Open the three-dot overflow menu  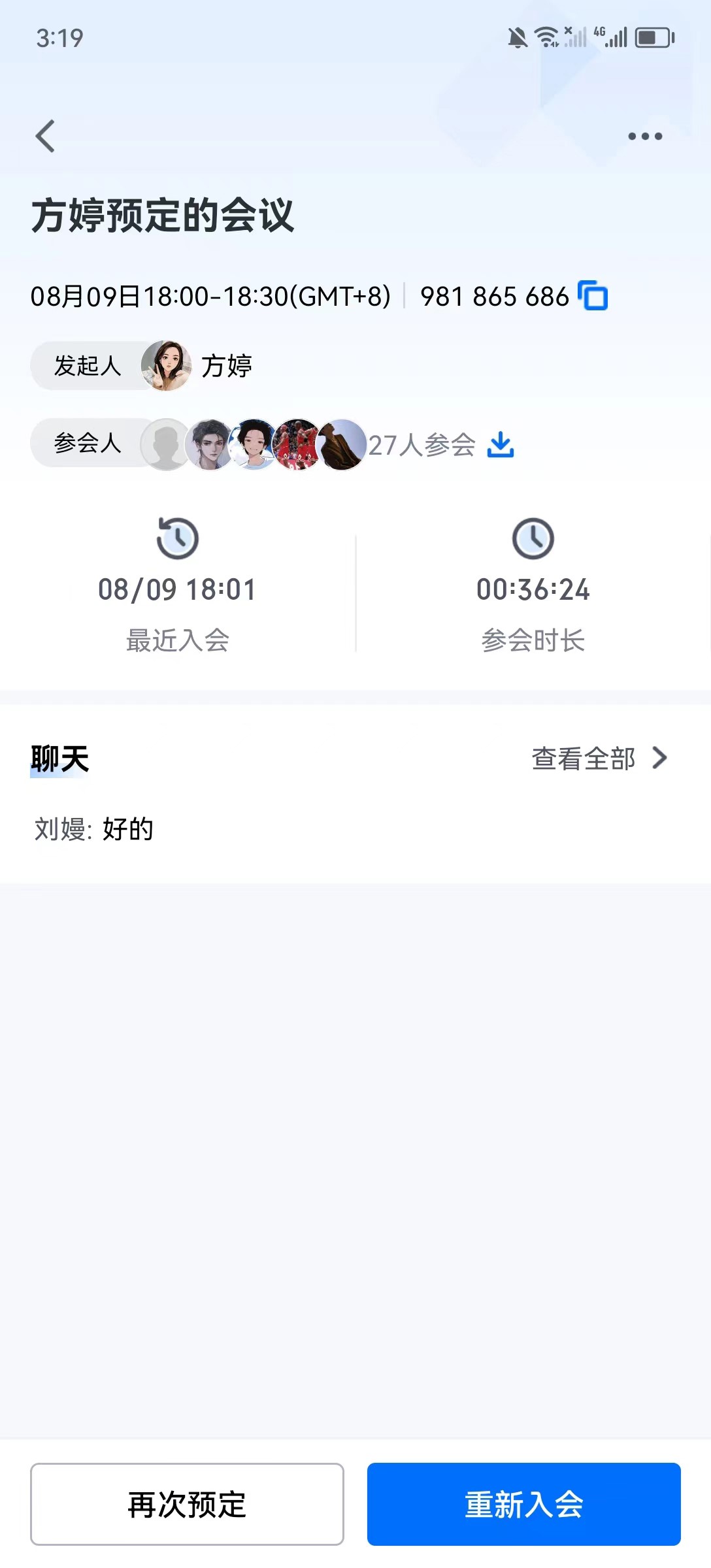point(645,136)
